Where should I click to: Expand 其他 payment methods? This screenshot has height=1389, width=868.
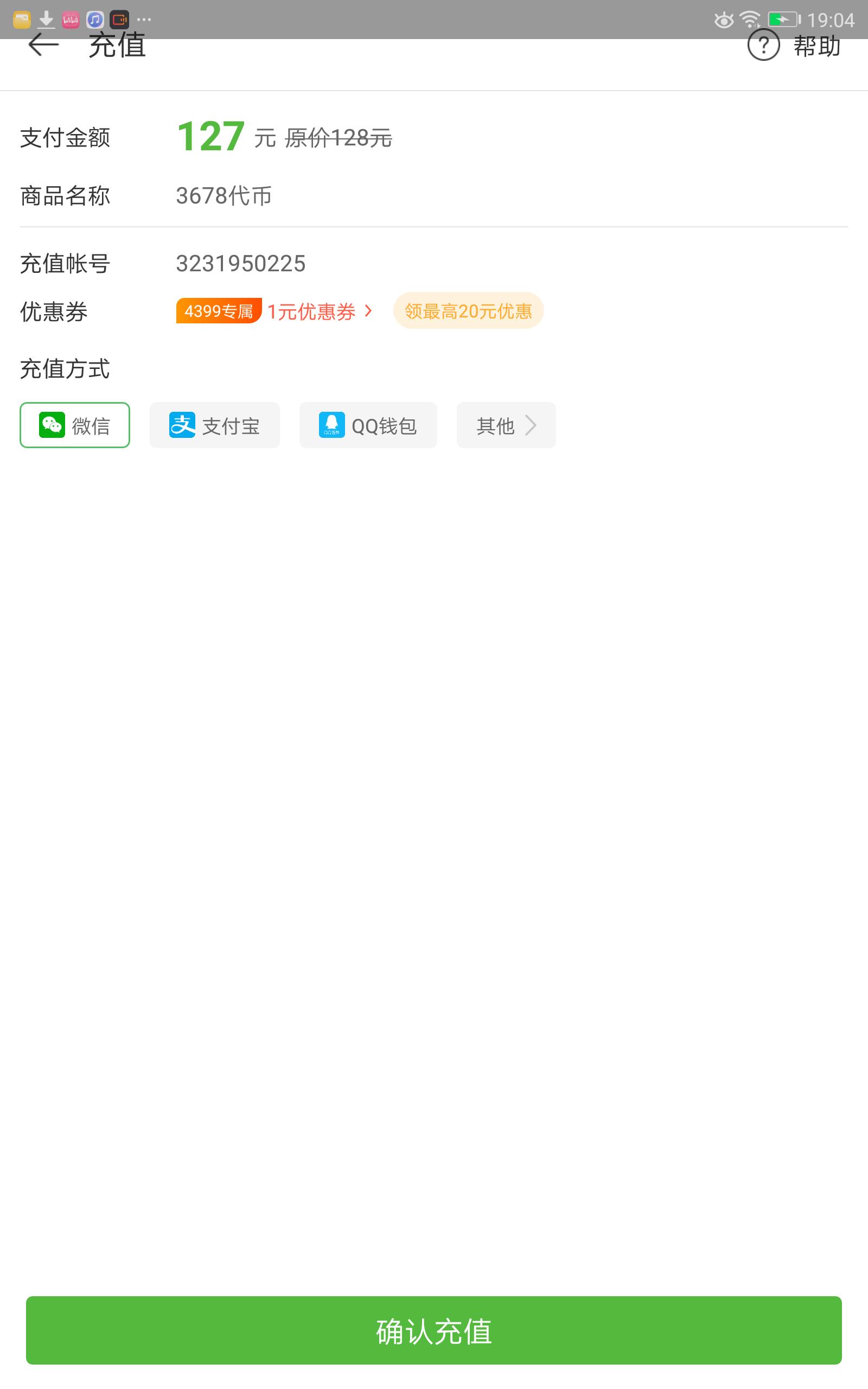(506, 425)
